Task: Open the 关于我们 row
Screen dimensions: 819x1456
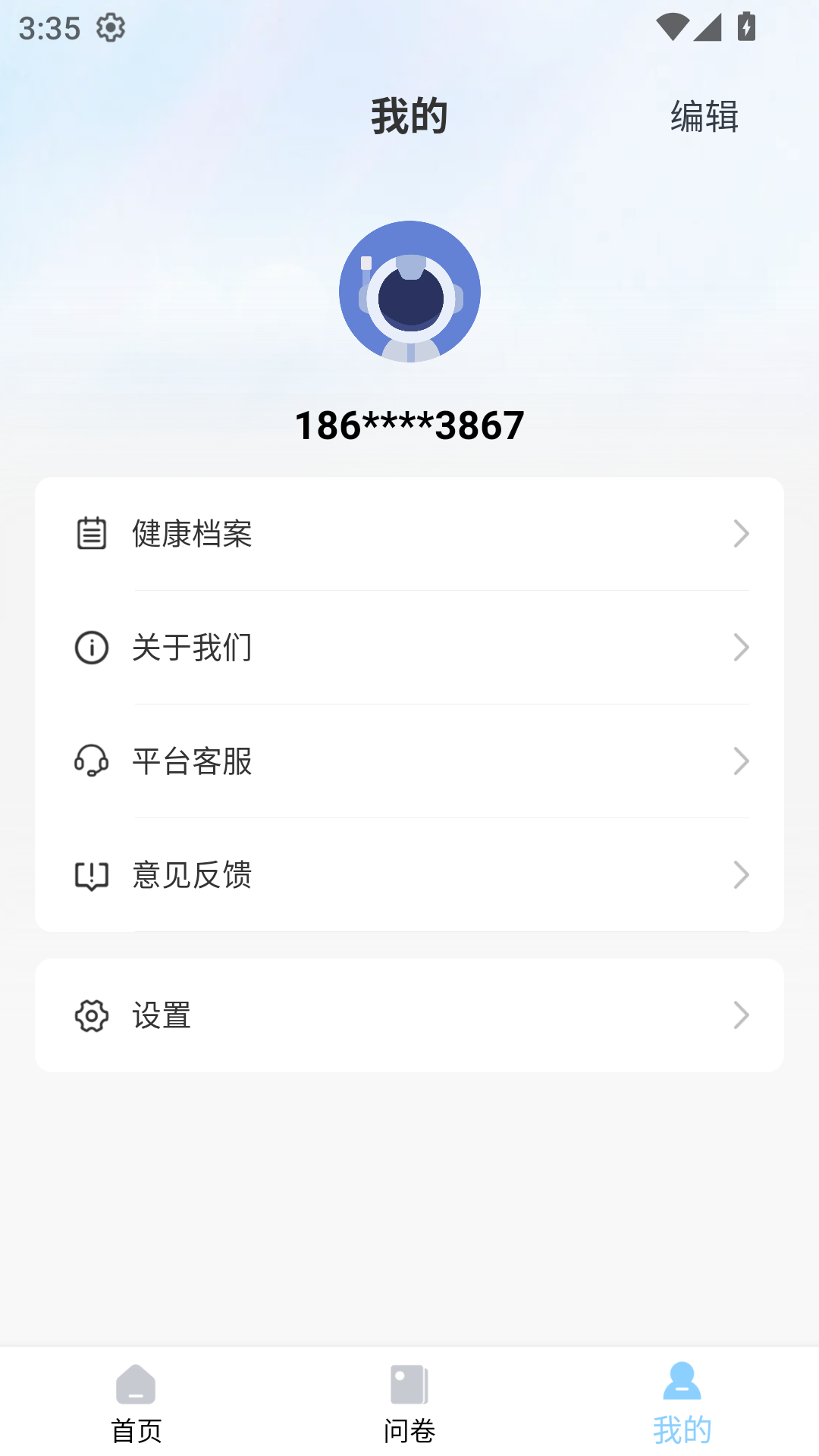Action: (x=409, y=648)
